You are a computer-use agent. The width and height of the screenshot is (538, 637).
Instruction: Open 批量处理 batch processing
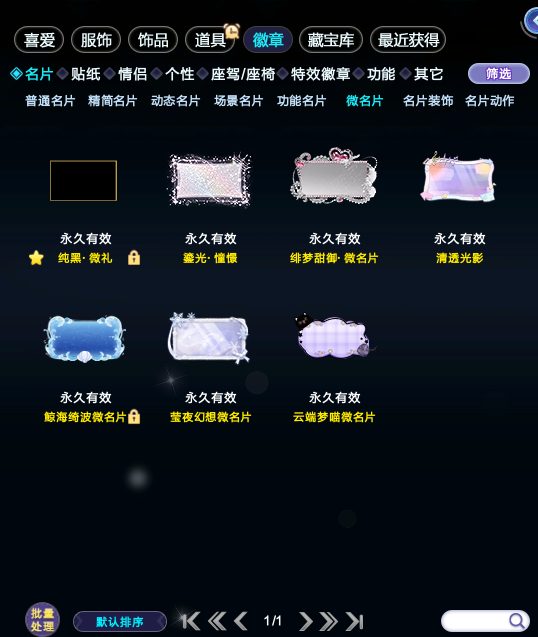click(x=42, y=620)
